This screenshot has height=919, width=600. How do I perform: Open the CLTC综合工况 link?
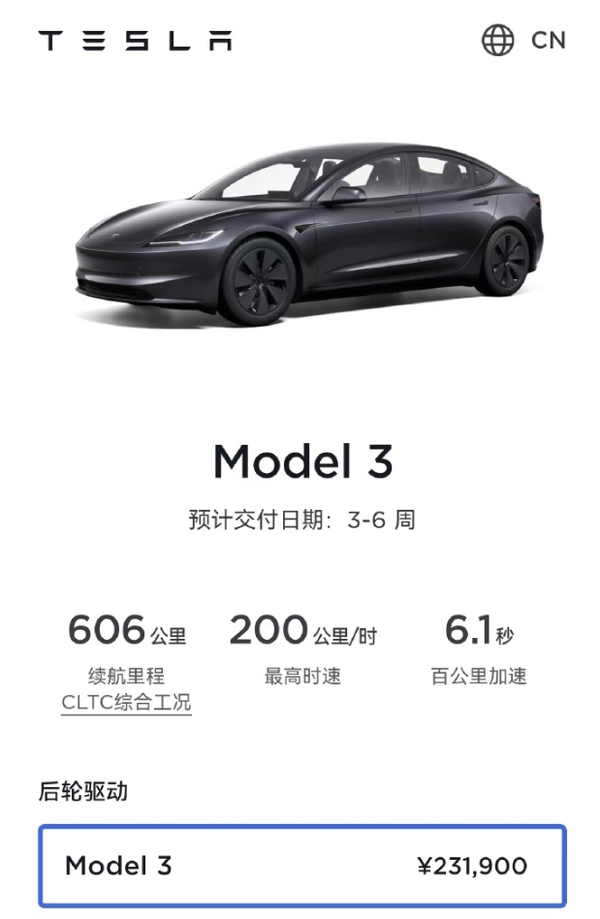tap(126, 703)
